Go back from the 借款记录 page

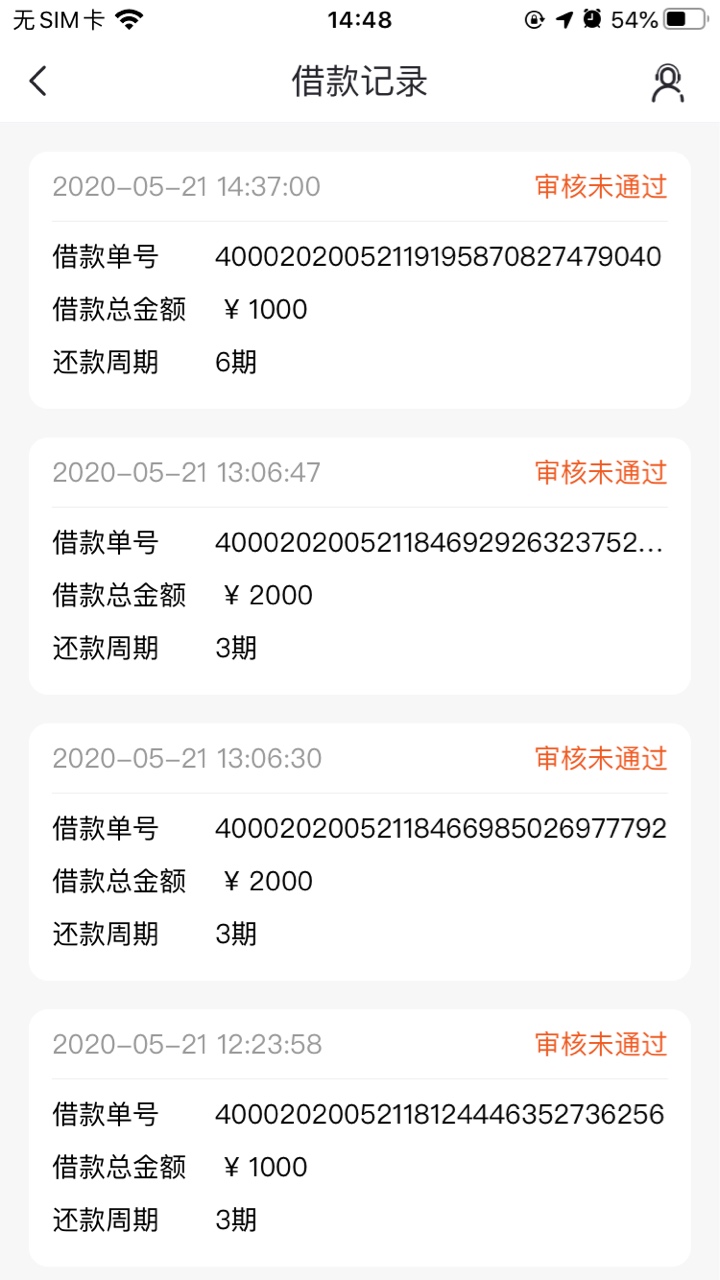(x=38, y=81)
